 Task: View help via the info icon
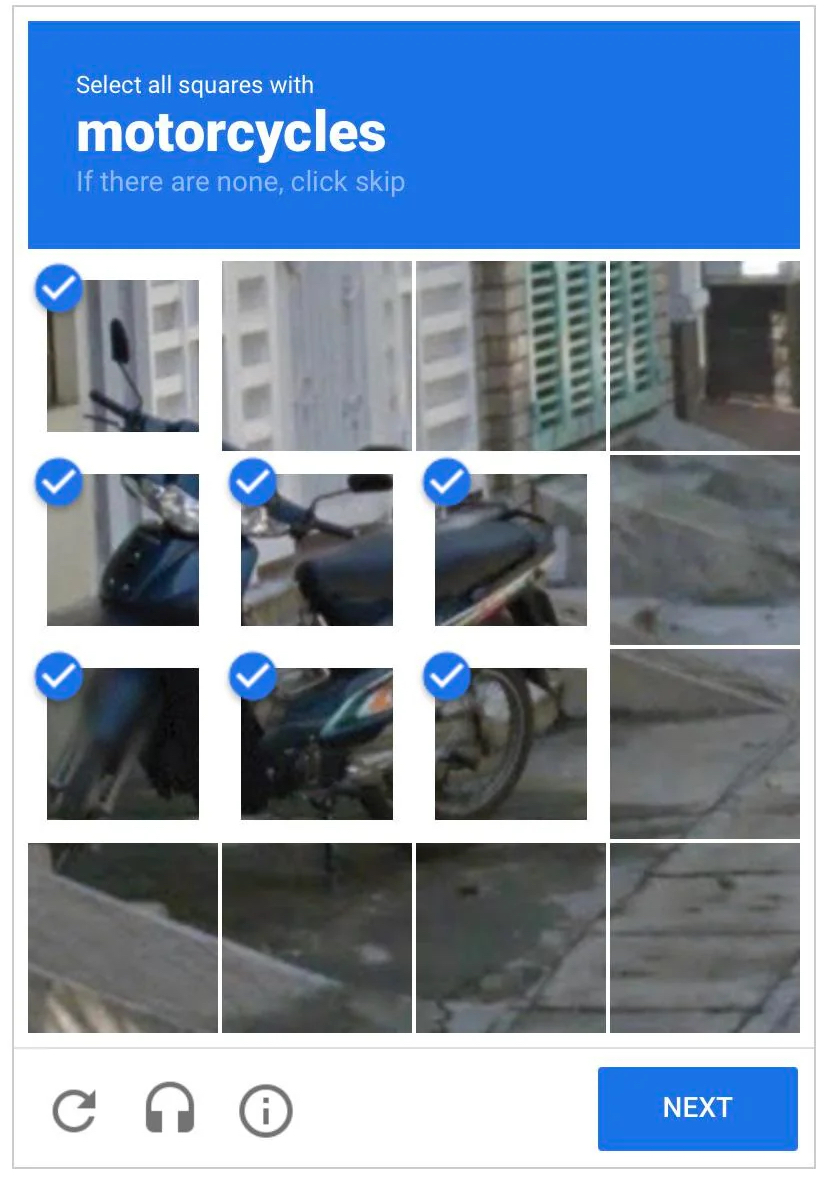[264, 1108]
